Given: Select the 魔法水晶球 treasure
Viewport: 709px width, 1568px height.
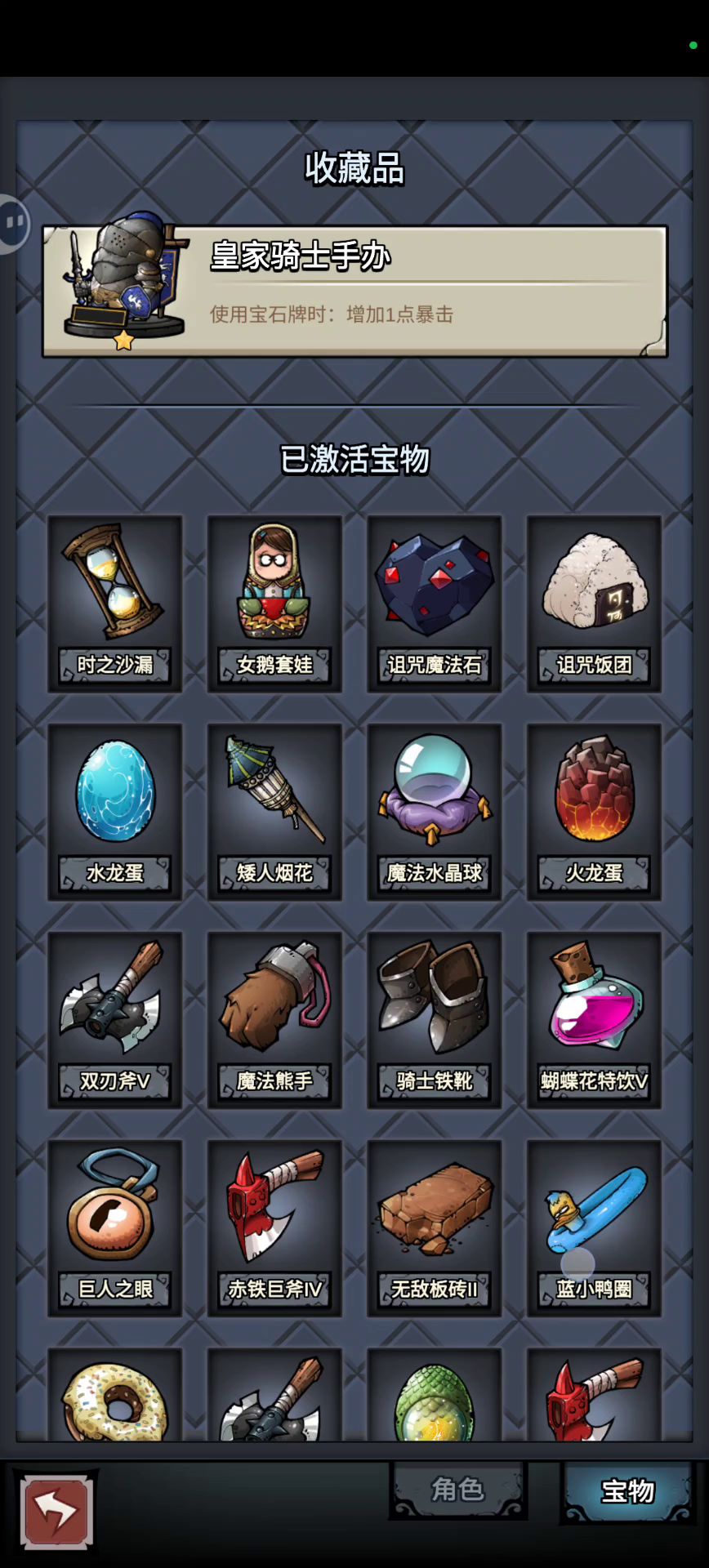Looking at the screenshot, I should 435,812.
